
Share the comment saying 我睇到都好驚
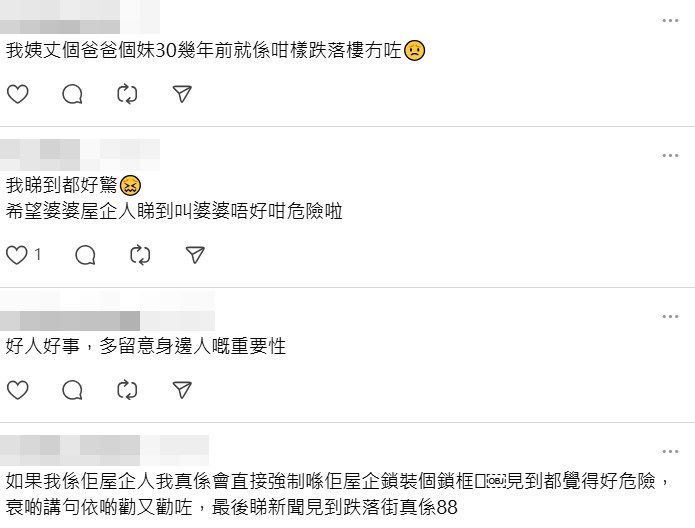tap(196, 255)
